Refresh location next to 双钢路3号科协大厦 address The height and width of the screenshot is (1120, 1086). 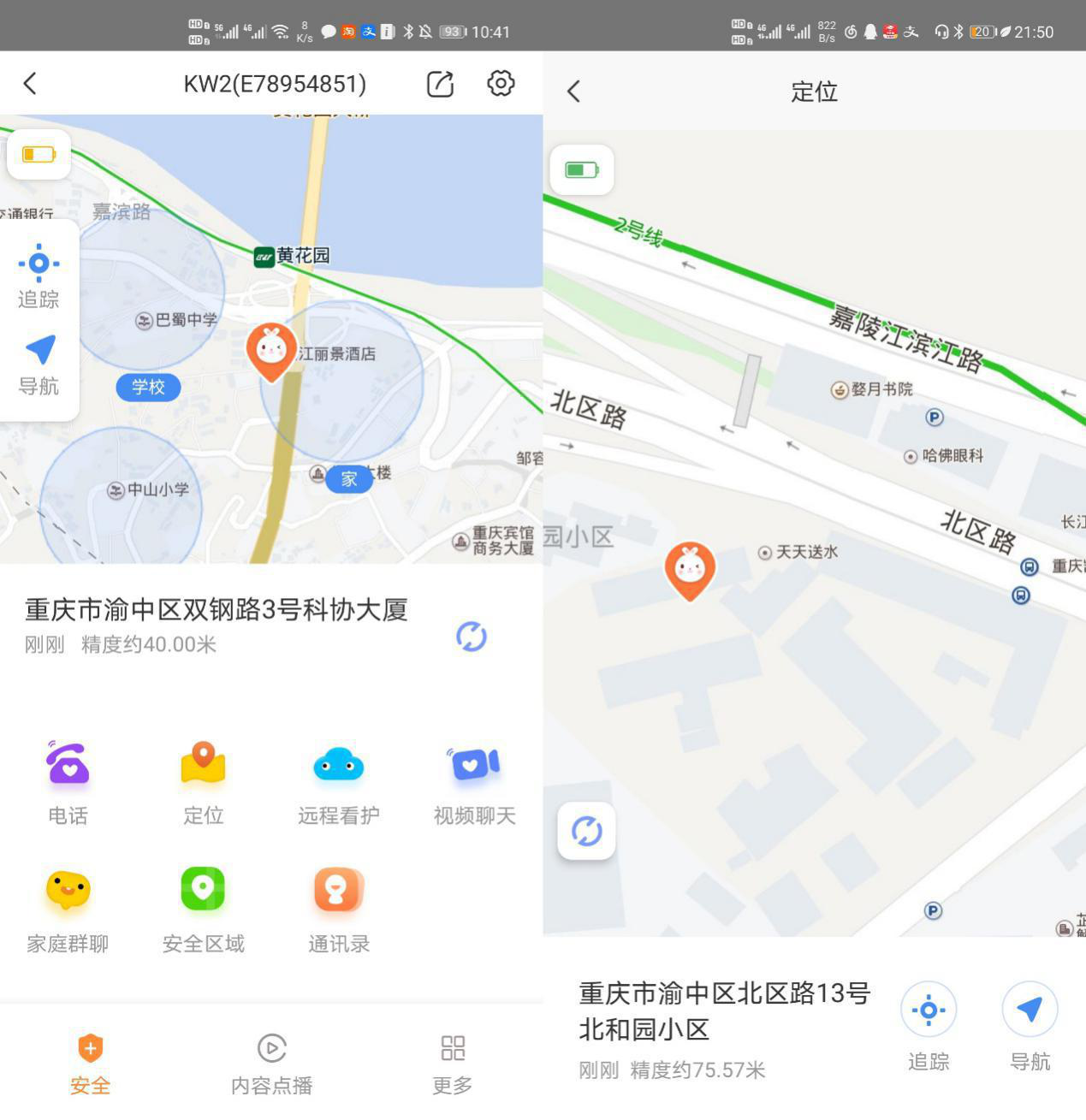471,636
